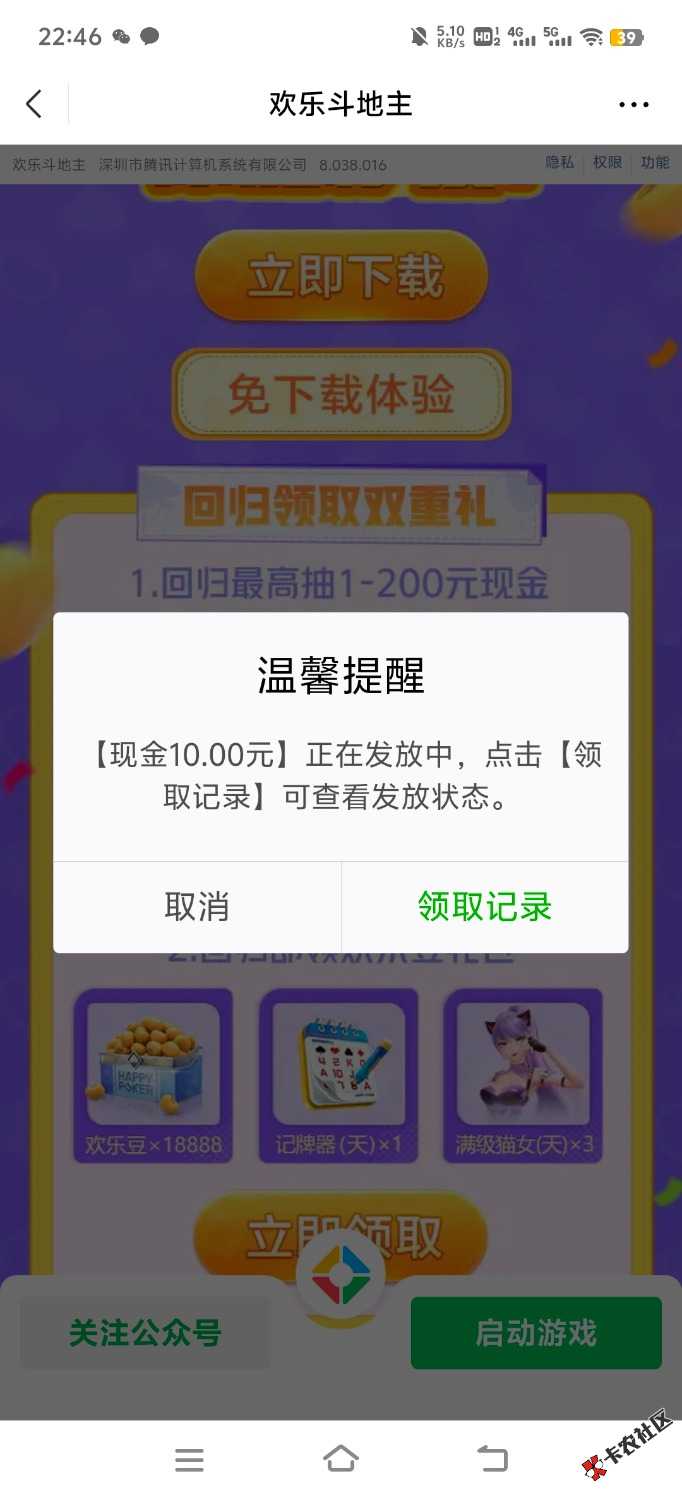
Task: Launch the game with 启动游戏
Action: (536, 1333)
